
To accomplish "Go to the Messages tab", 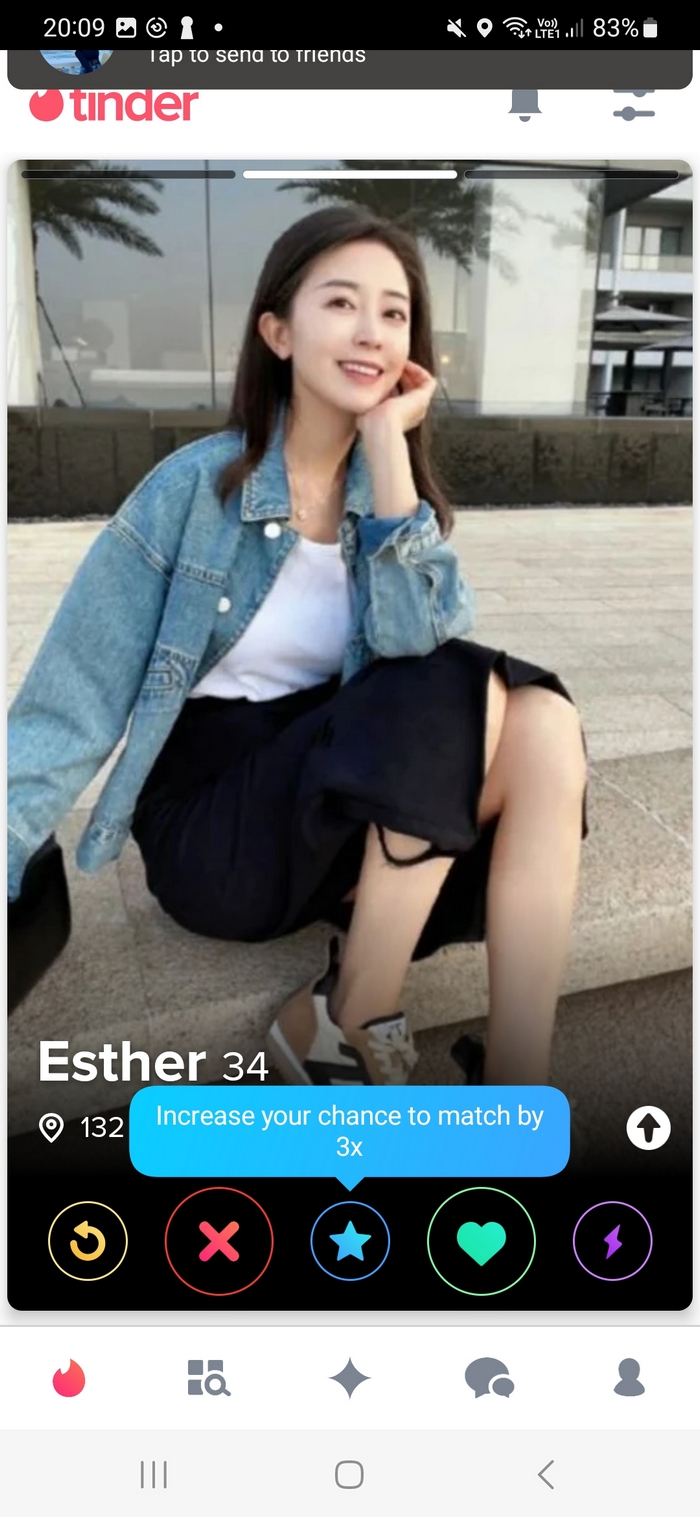I will (489, 1378).
